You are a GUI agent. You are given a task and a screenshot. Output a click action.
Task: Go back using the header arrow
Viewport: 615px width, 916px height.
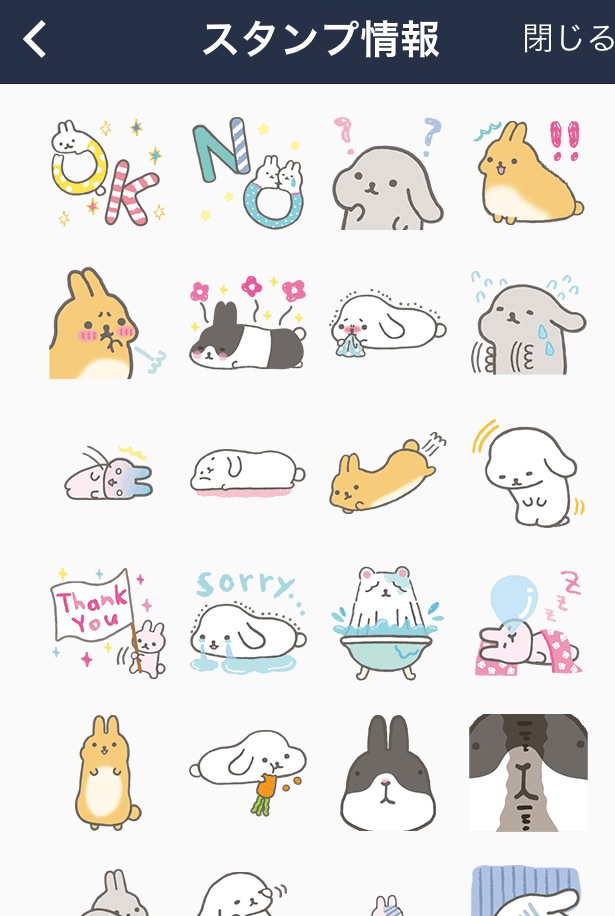(35, 40)
